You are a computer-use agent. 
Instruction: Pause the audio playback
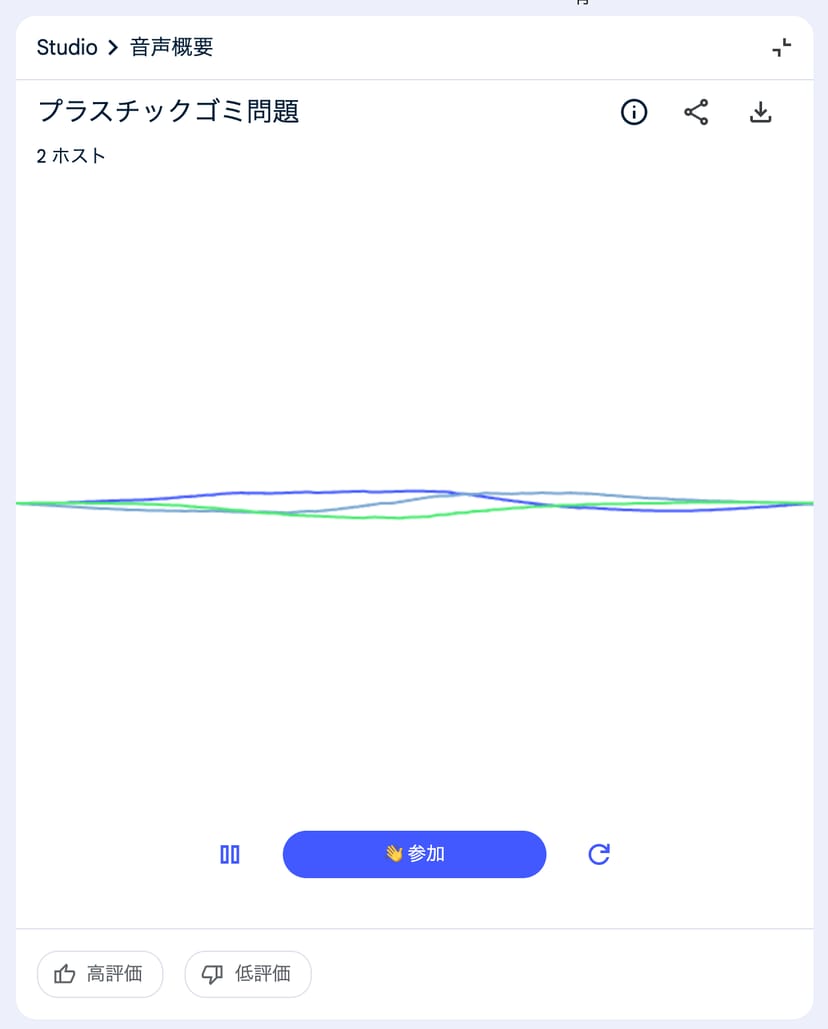(230, 854)
